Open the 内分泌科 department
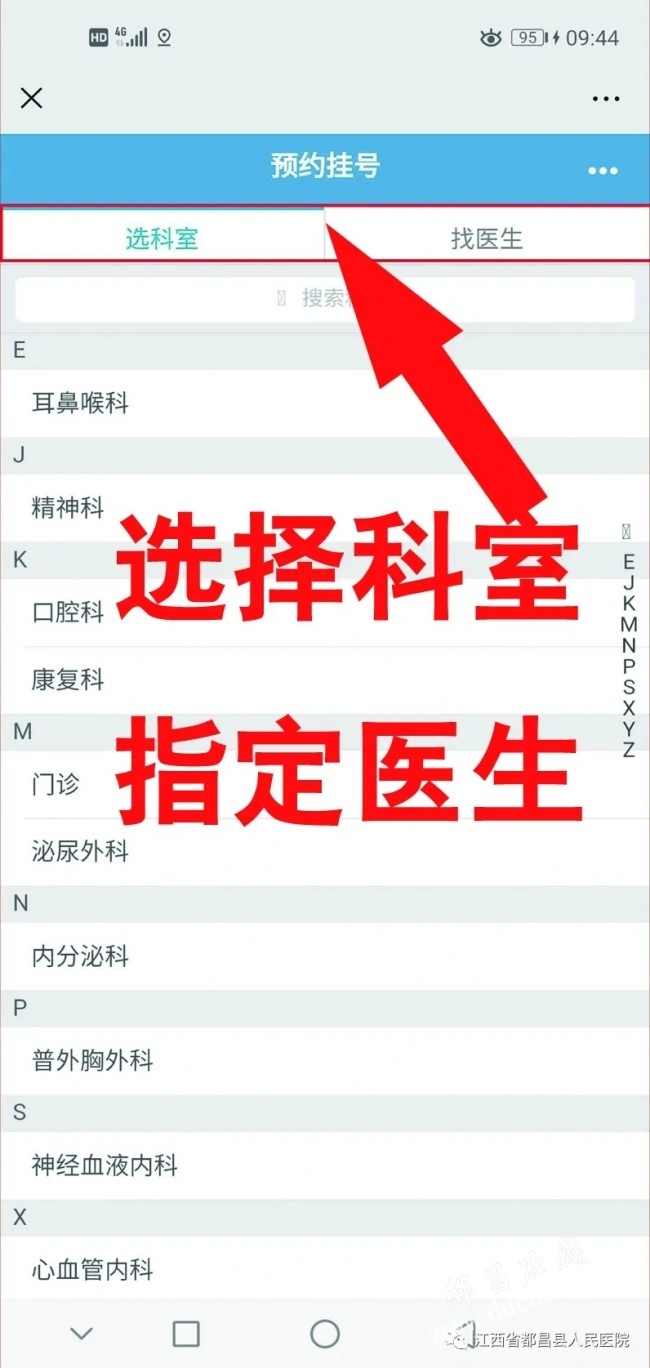The width and height of the screenshot is (650, 1368). (80, 957)
